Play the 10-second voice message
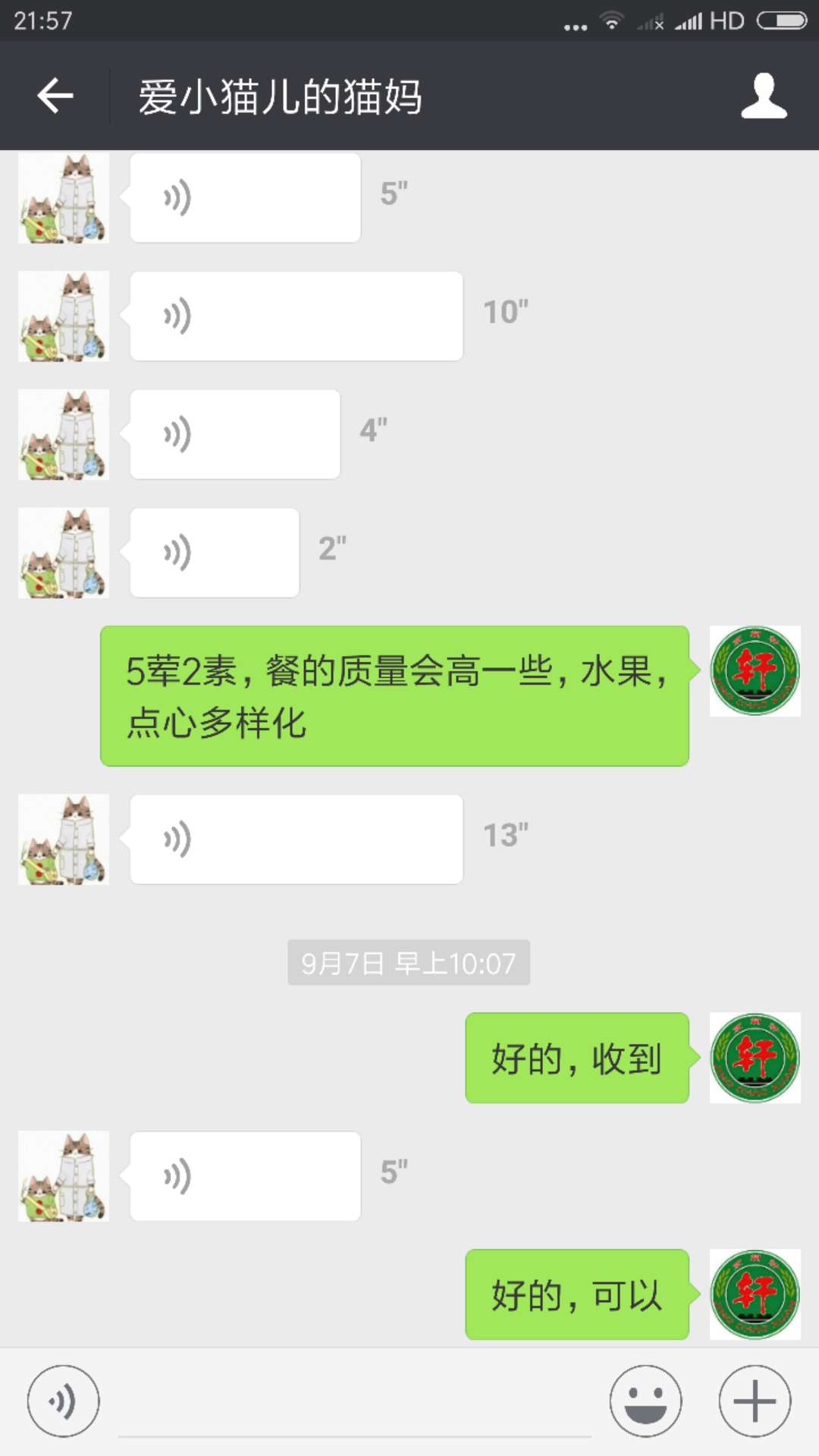The image size is (819, 1456). click(x=296, y=316)
